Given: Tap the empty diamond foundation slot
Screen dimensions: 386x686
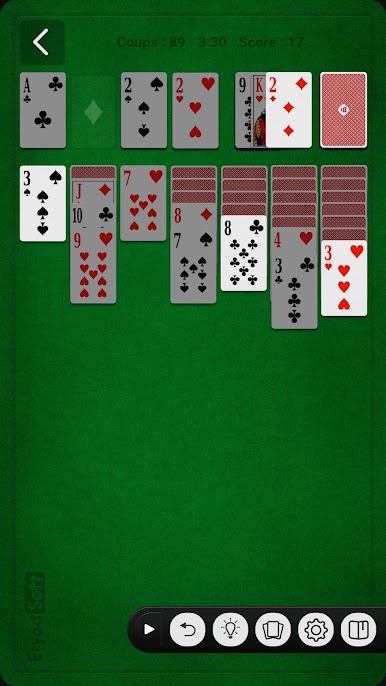Looking at the screenshot, I should click(x=93, y=111).
